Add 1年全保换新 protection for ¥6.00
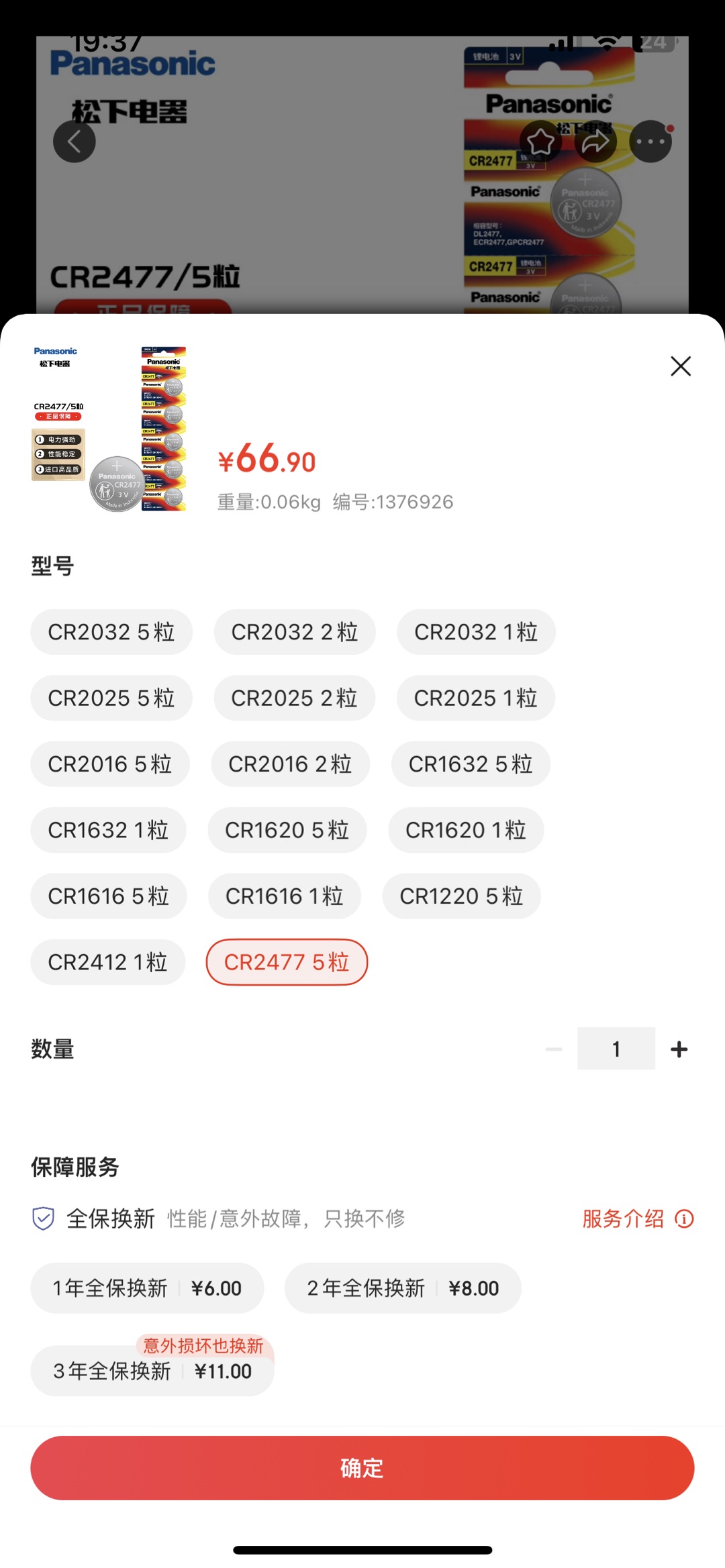This screenshot has width=725, height=1568. point(147,1288)
